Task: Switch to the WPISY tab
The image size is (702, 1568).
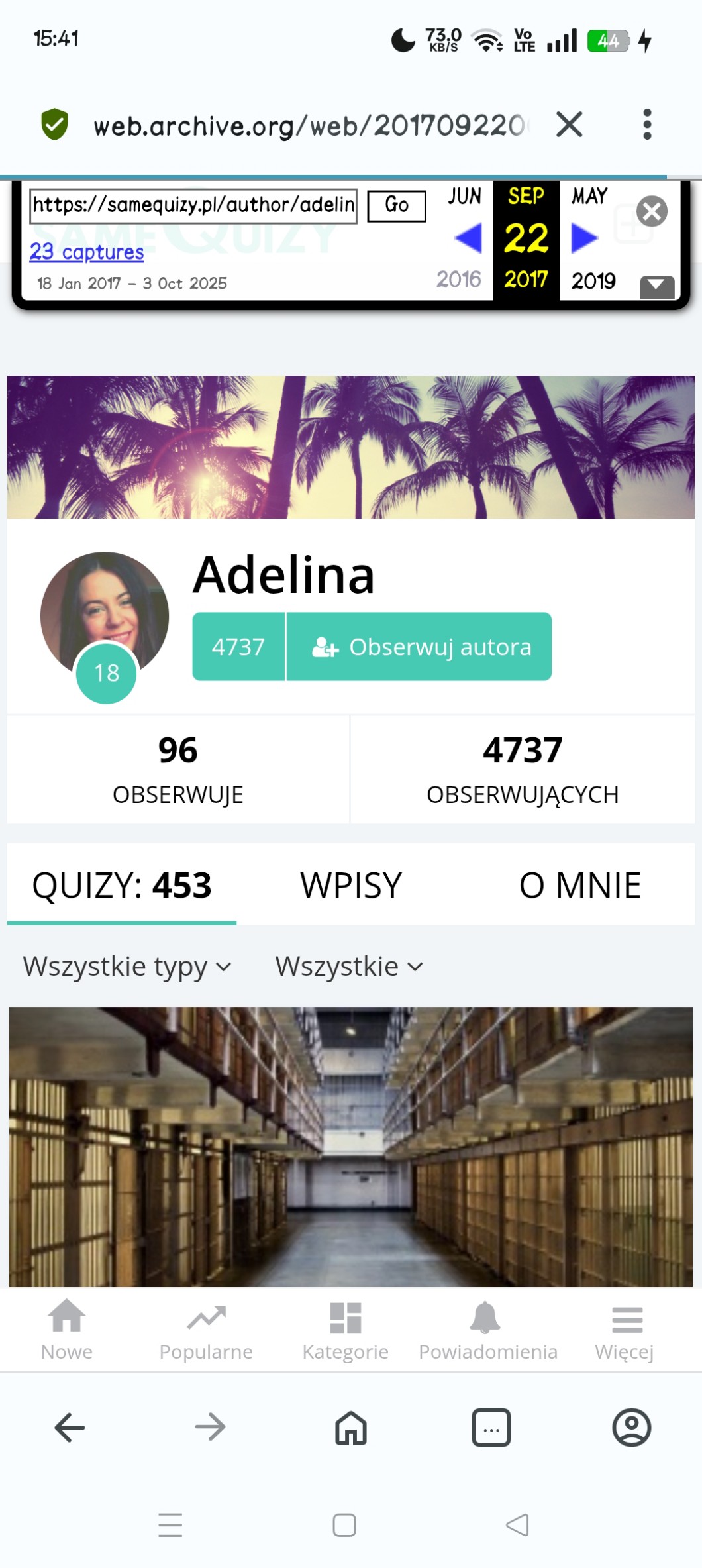Action: tap(351, 885)
